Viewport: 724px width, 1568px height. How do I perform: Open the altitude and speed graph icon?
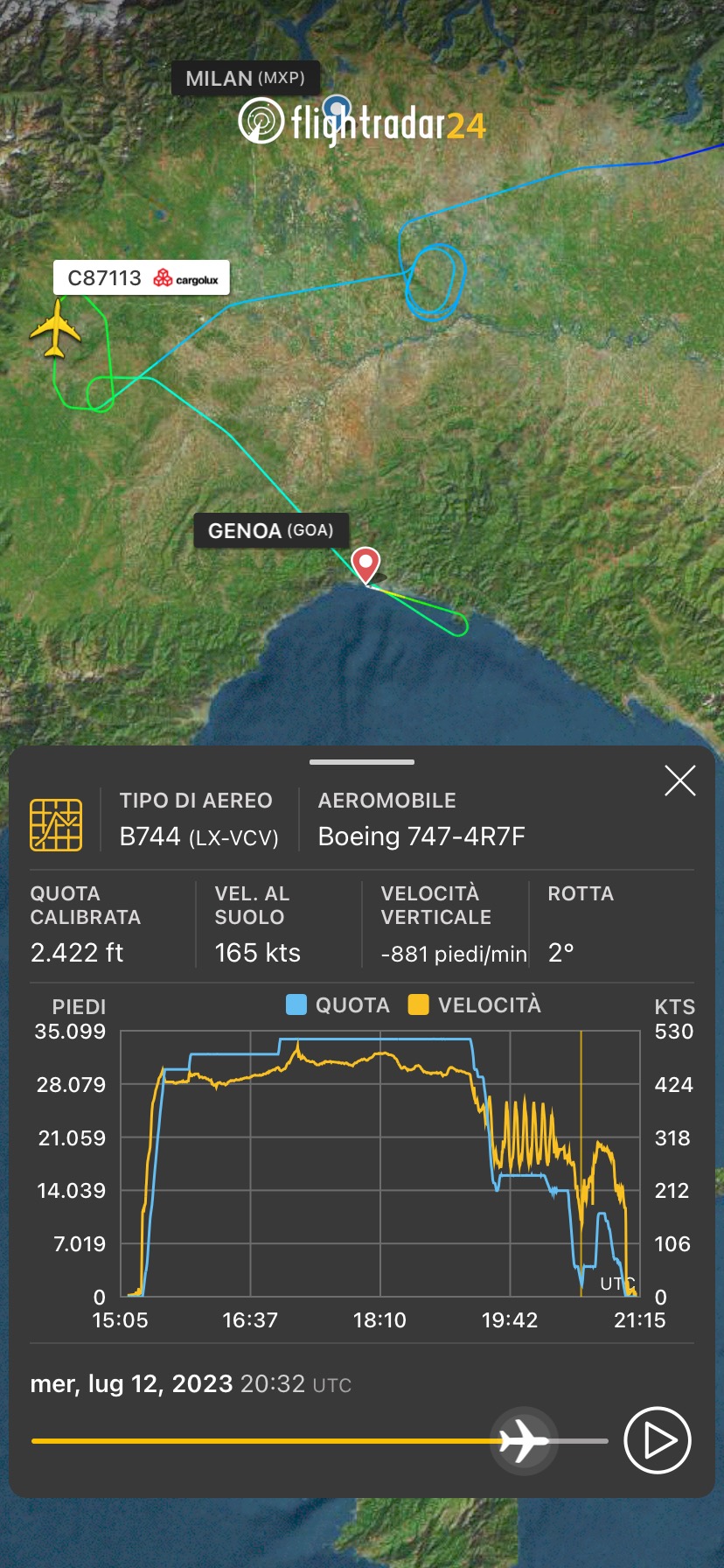(x=56, y=824)
